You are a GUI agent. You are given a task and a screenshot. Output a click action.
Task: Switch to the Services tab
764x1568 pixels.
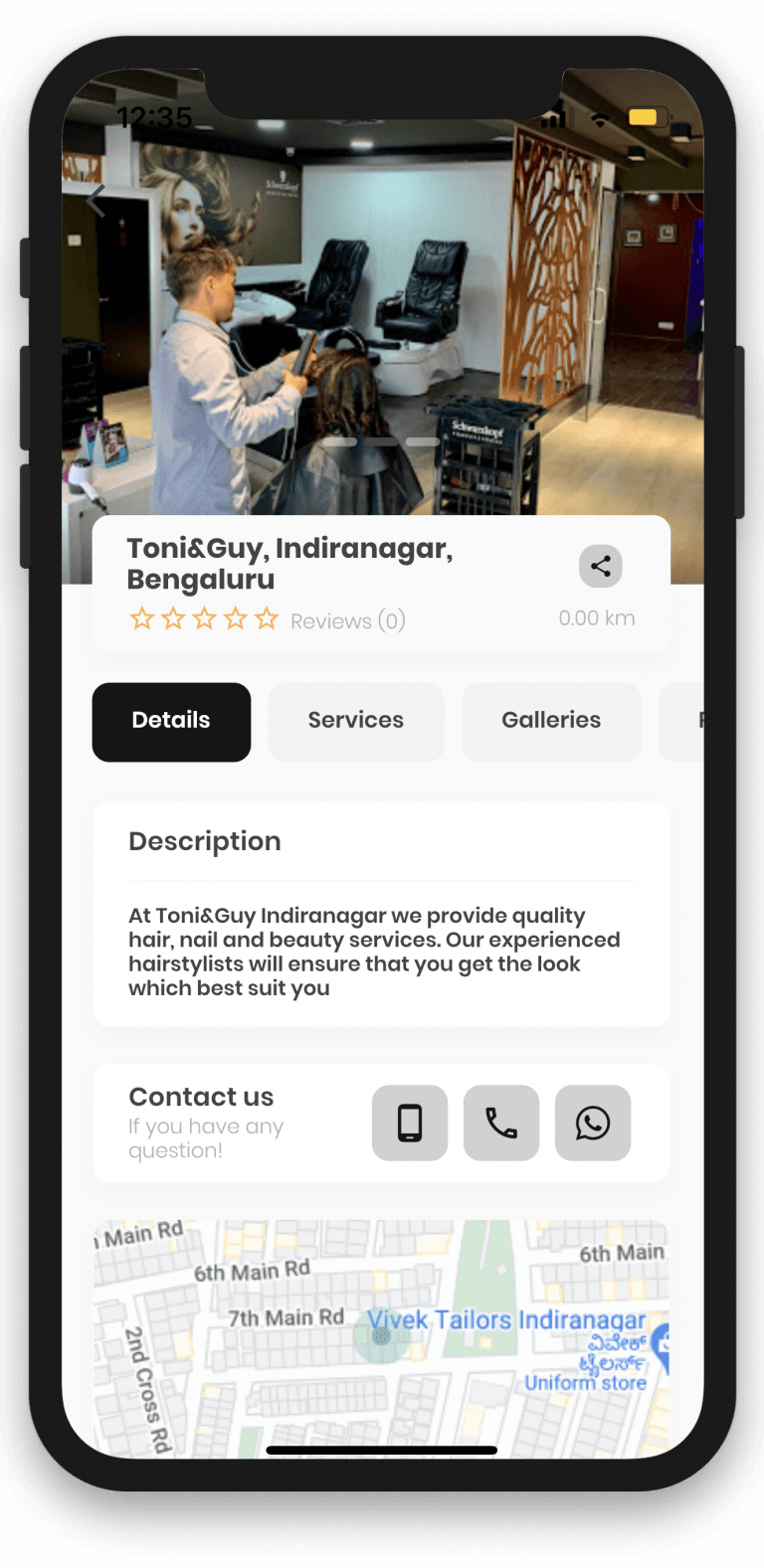point(356,721)
